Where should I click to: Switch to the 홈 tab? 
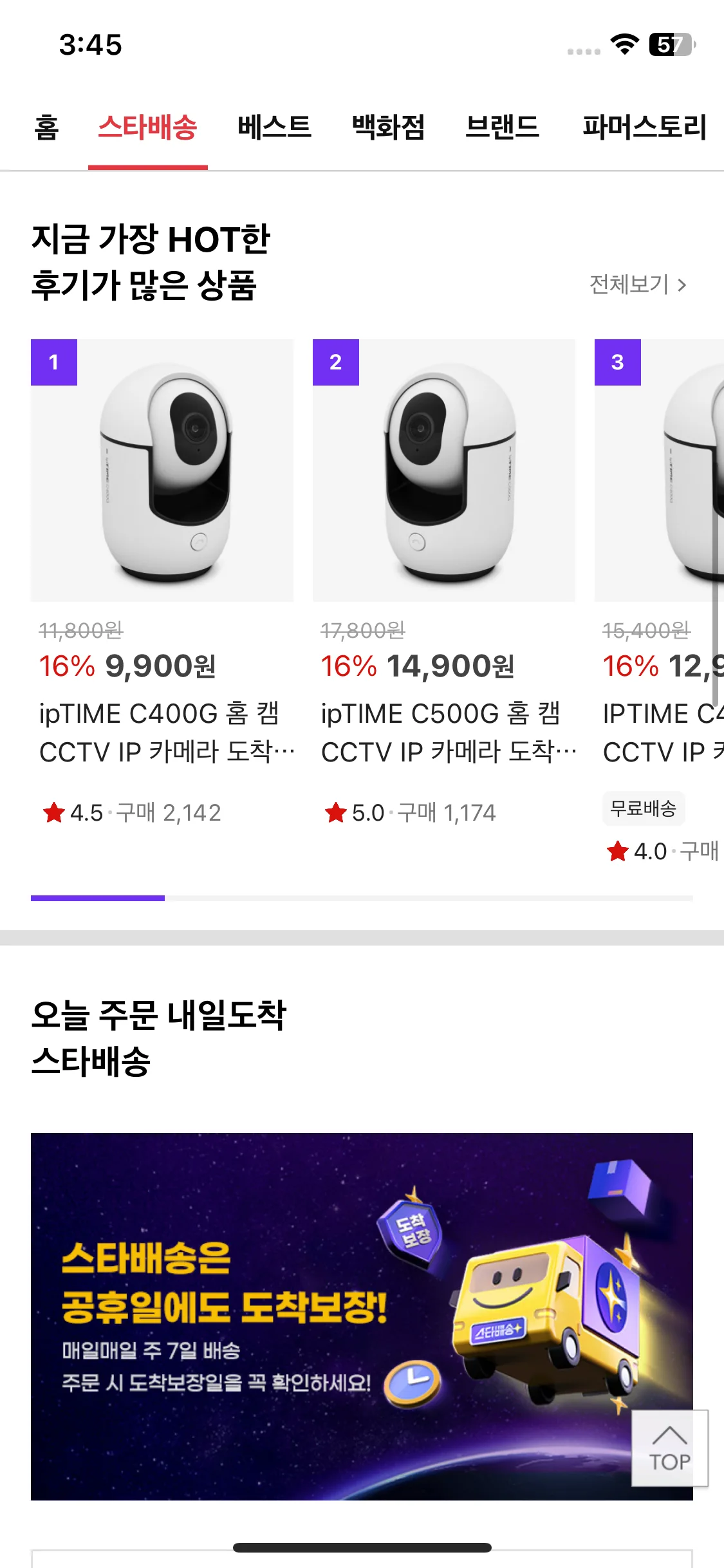click(x=46, y=127)
